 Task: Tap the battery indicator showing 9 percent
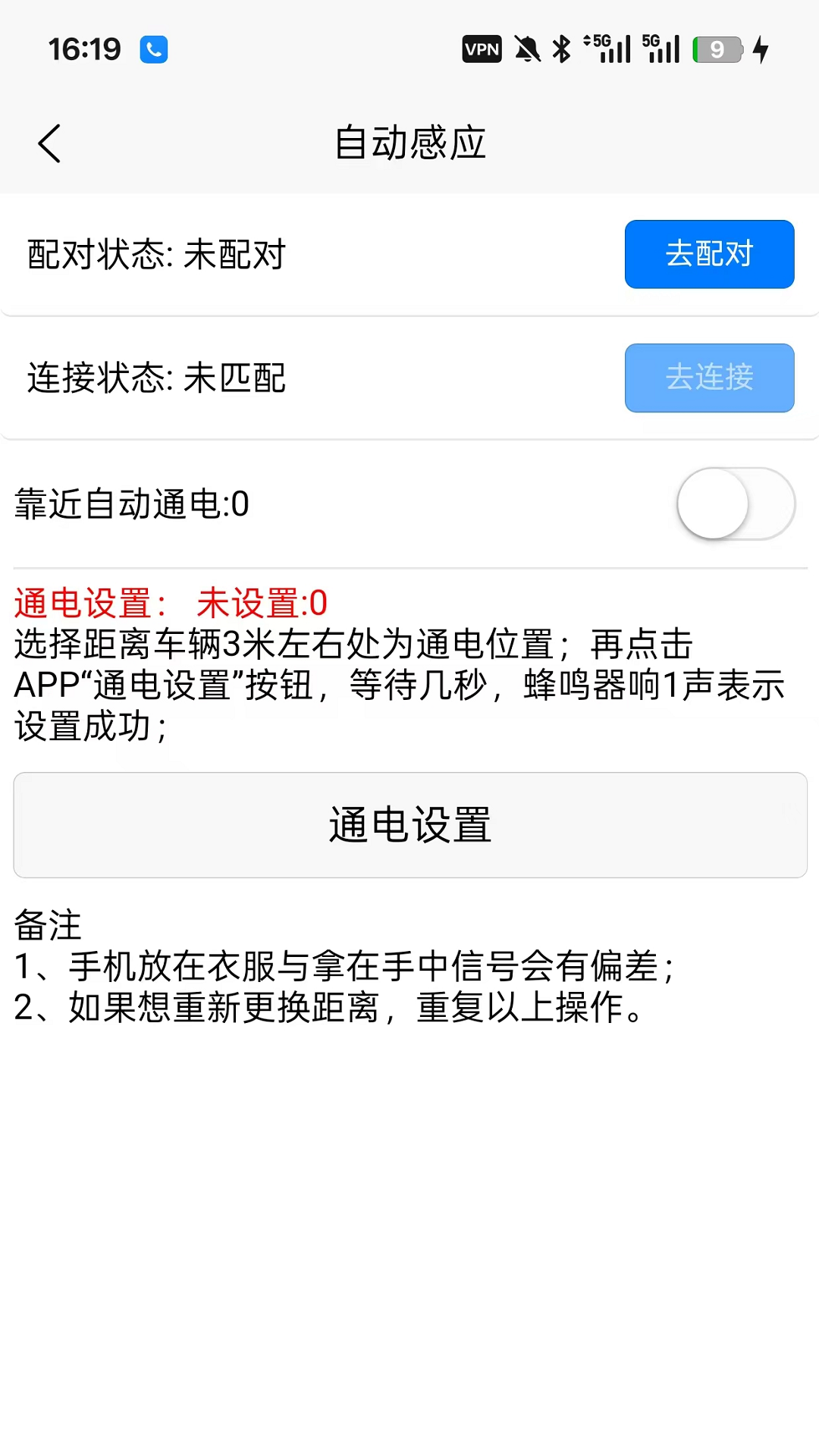click(715, 48)
